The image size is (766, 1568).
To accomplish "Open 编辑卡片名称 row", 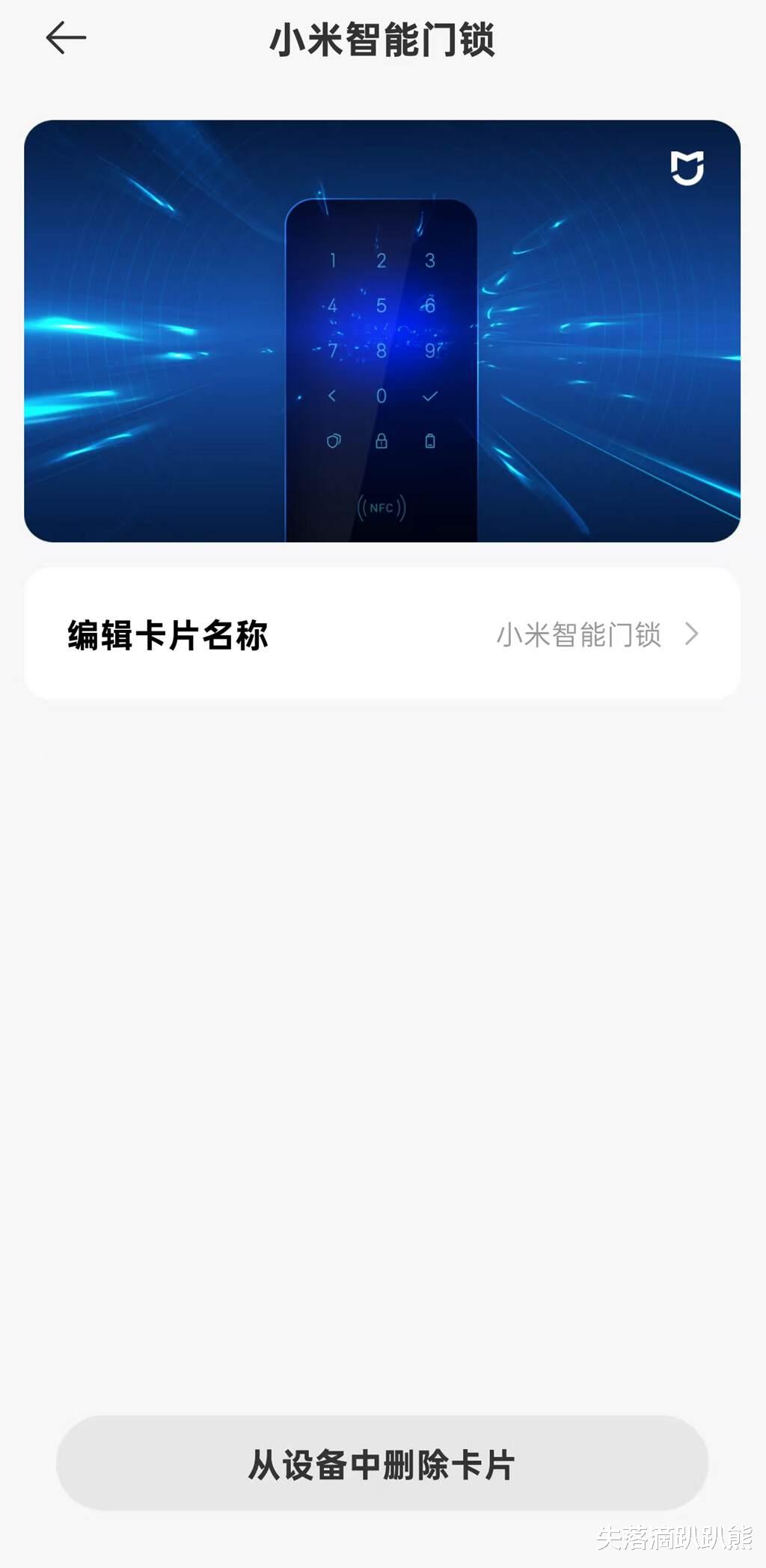I will [x=382, y=634].
